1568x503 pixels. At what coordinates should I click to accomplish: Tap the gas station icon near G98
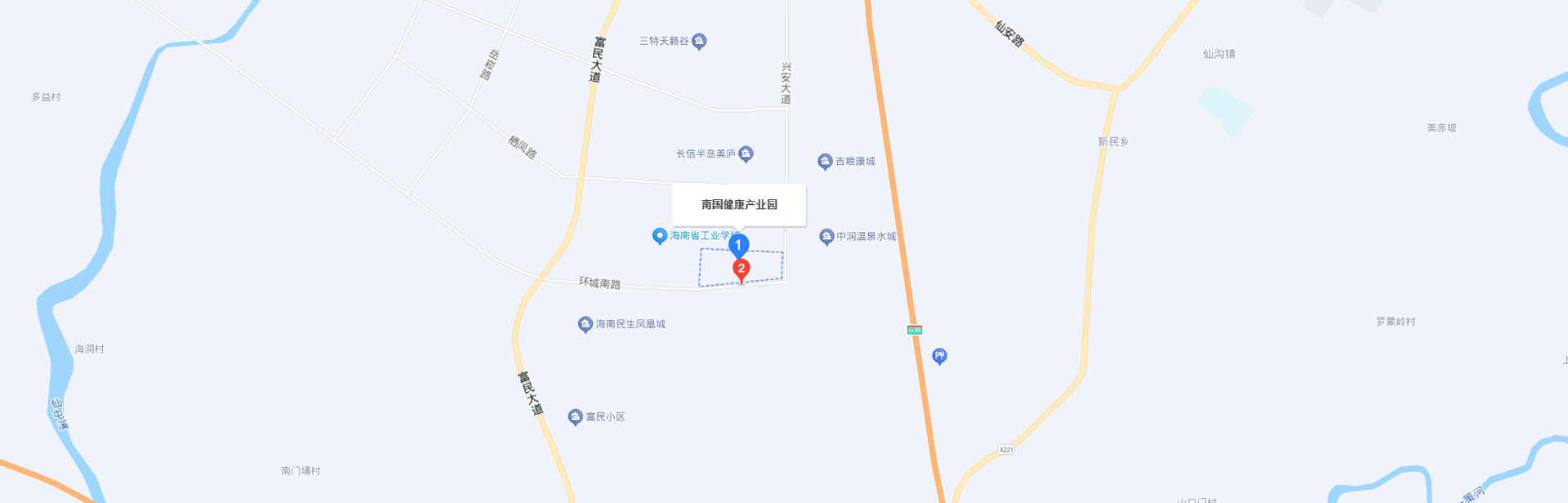(940, 356)
